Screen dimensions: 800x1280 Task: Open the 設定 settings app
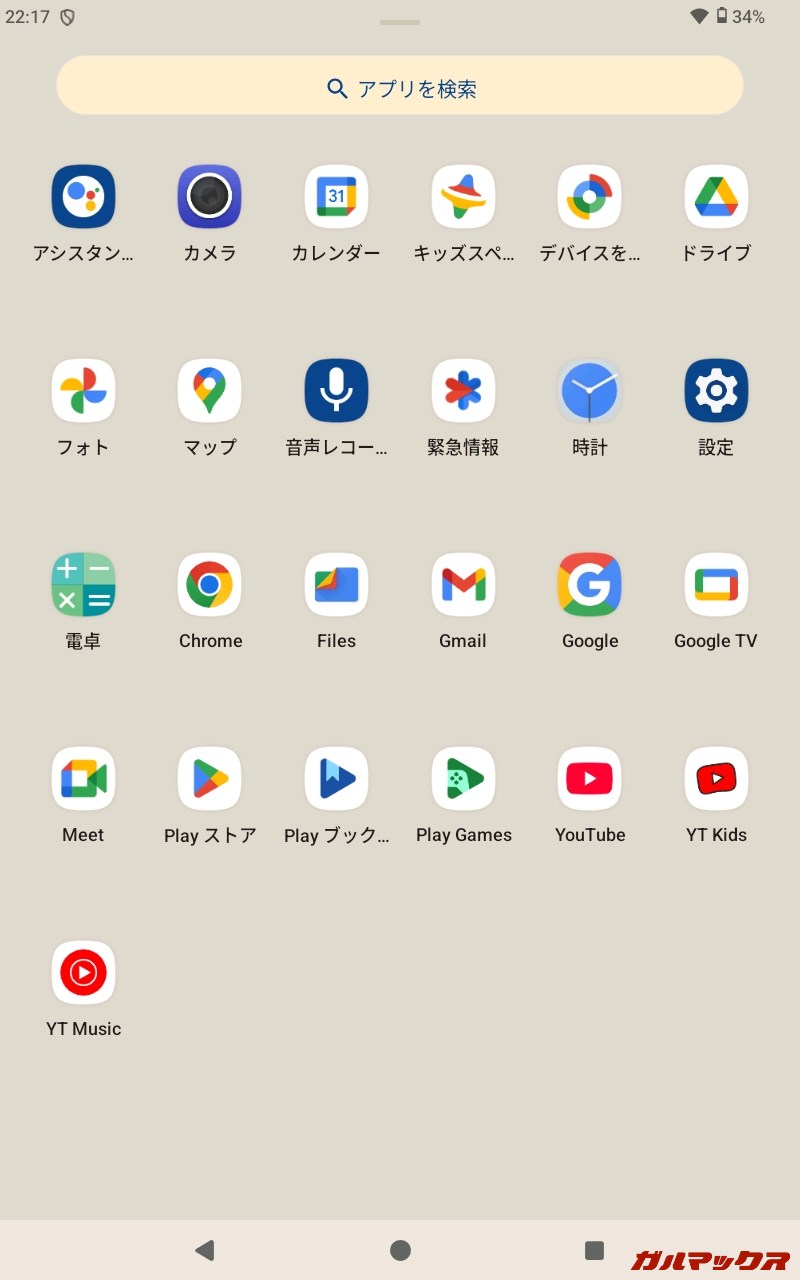point(716,390)
